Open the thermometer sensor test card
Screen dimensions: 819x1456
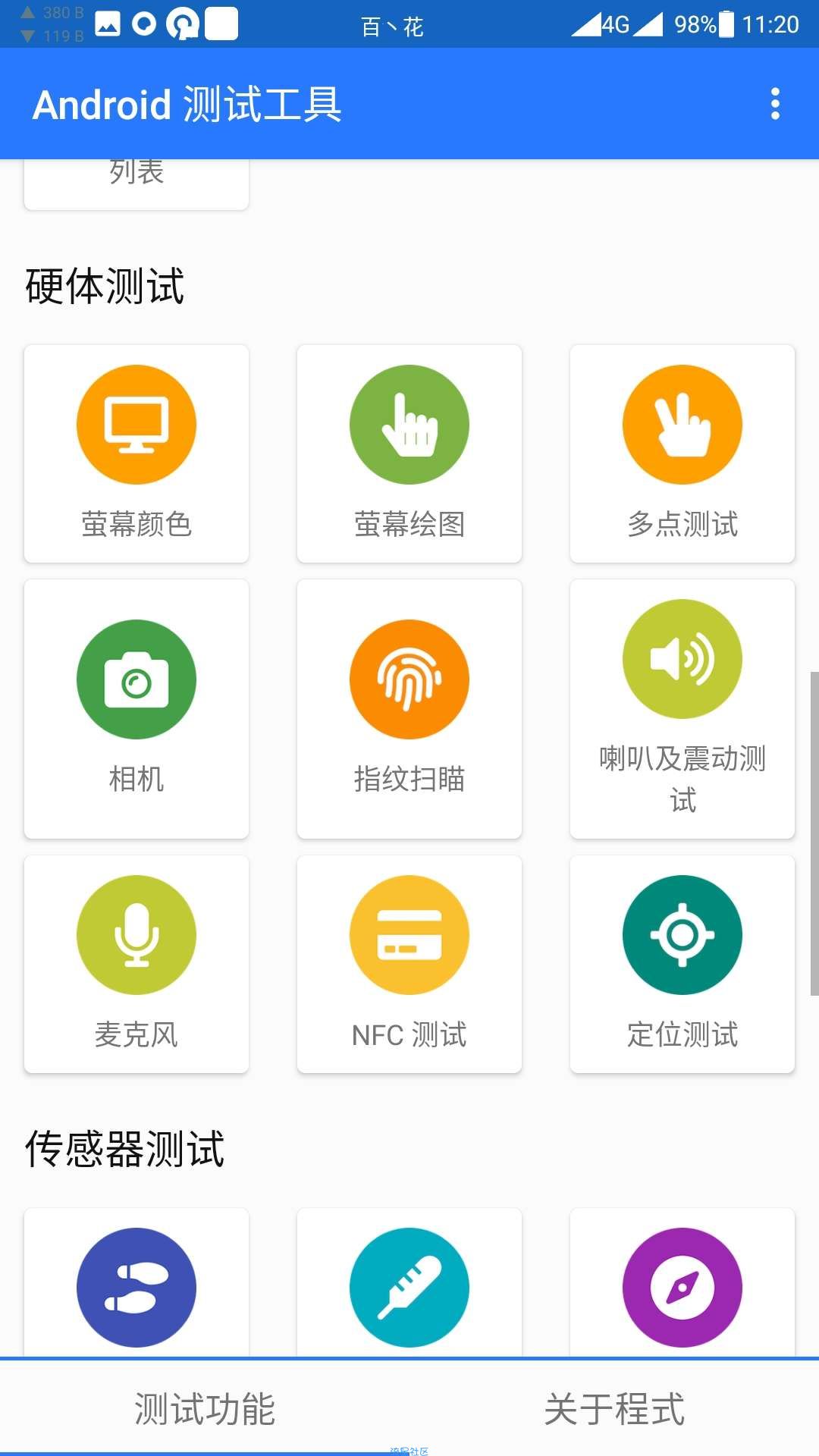[x=409, y=1282]
